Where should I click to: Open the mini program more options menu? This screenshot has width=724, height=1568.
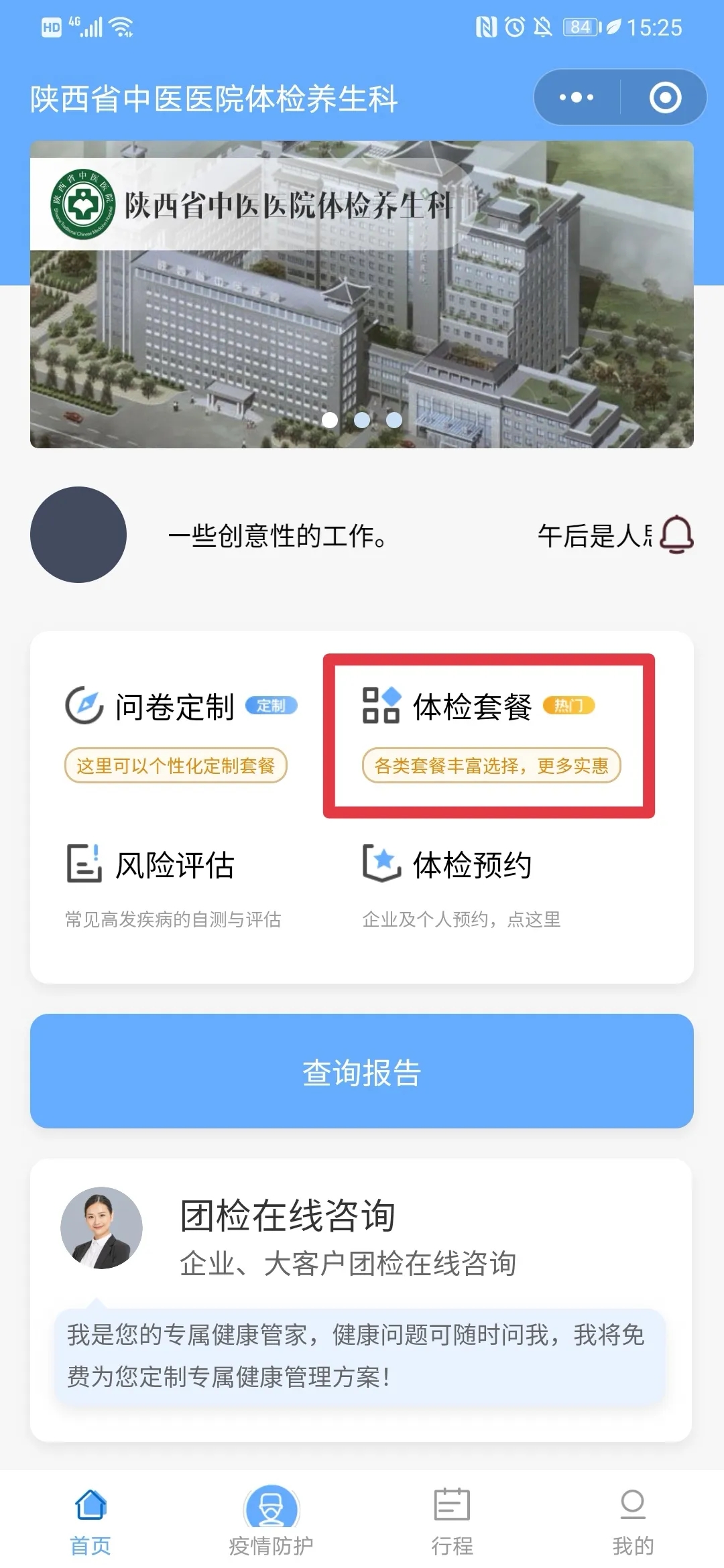coord(577,98)
